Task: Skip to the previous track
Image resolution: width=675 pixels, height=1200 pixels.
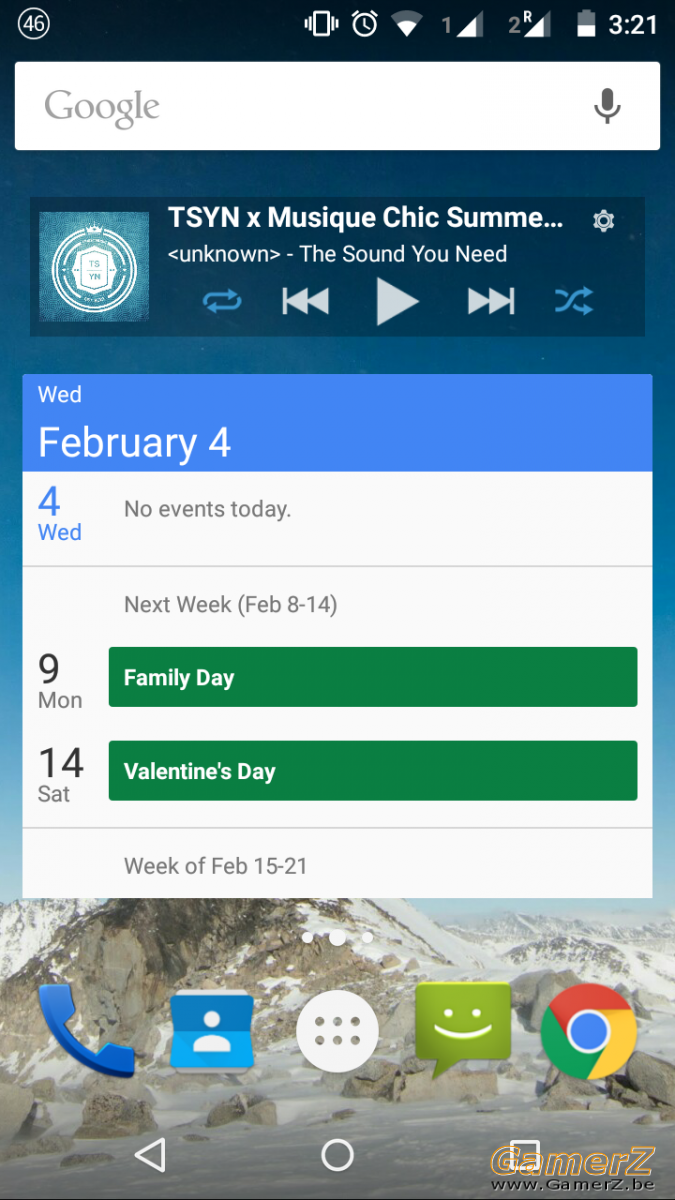Action: click(305, 301)
